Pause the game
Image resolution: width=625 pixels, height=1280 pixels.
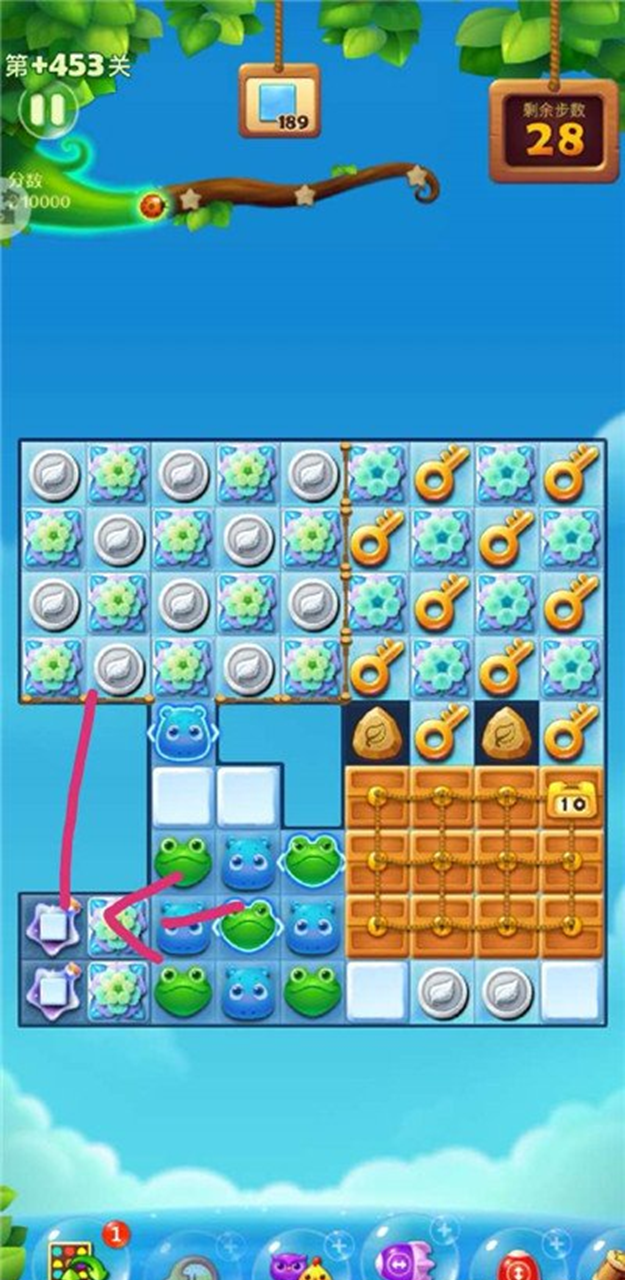coord(47,110)
